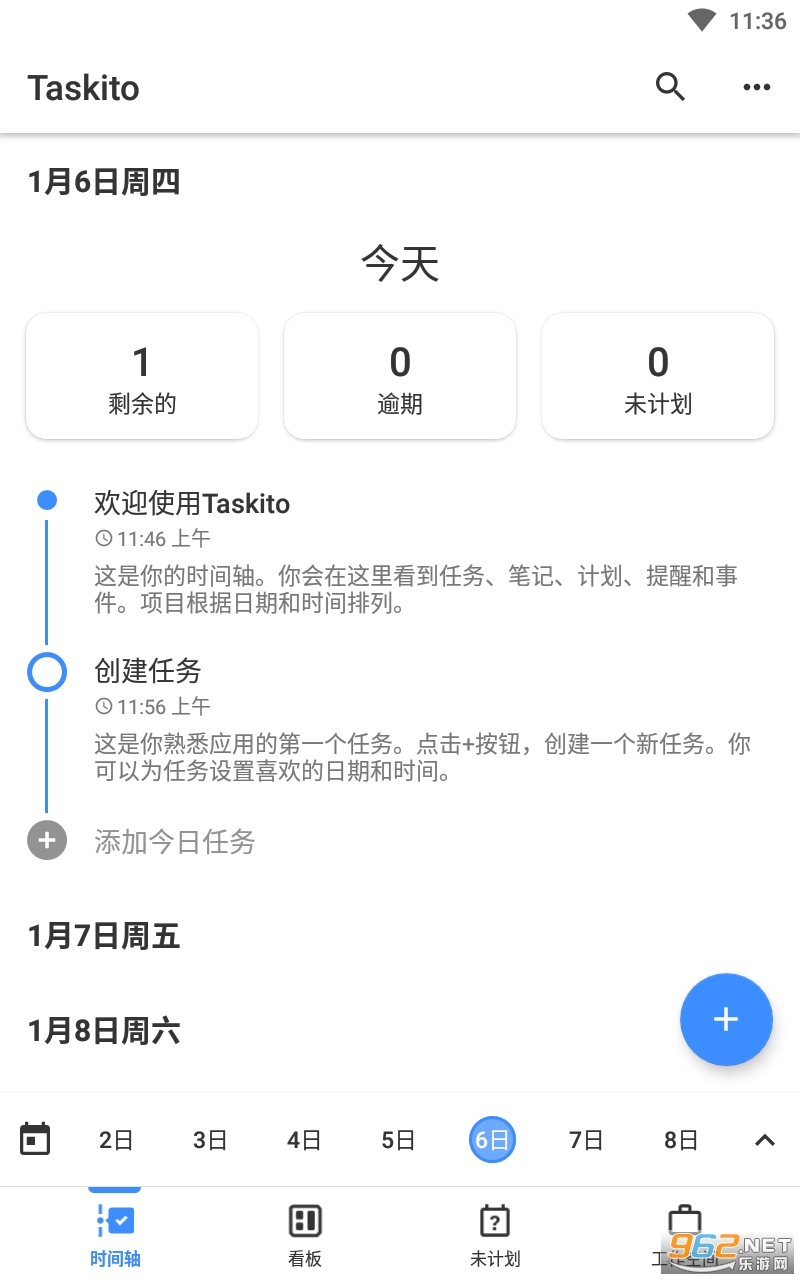Open the 逾期 overdue tasks card
Screen dimensions: 800x1280
(x=400, y=376)
